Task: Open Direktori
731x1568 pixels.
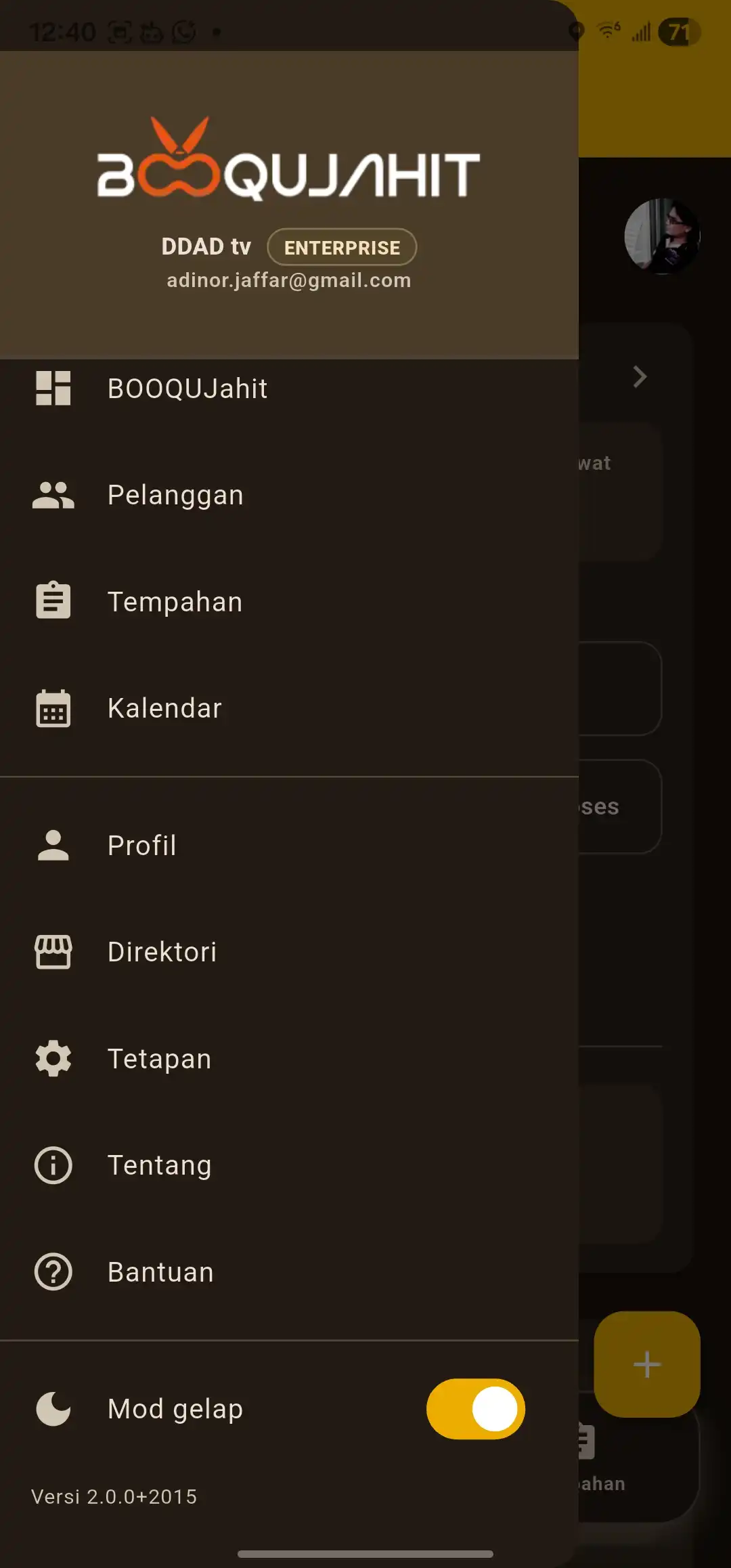Action: [x=162, y=952]
